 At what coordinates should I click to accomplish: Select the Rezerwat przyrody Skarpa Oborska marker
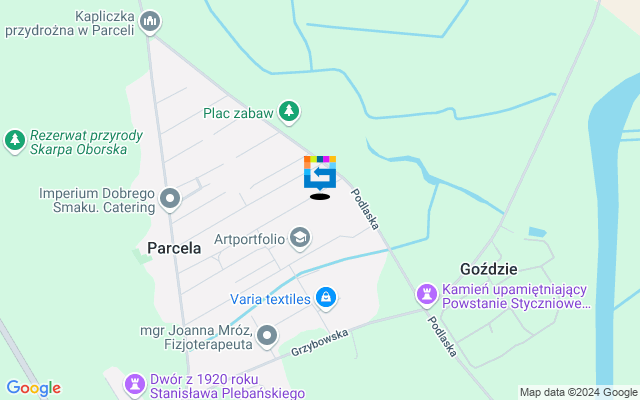tap(15, 141)
